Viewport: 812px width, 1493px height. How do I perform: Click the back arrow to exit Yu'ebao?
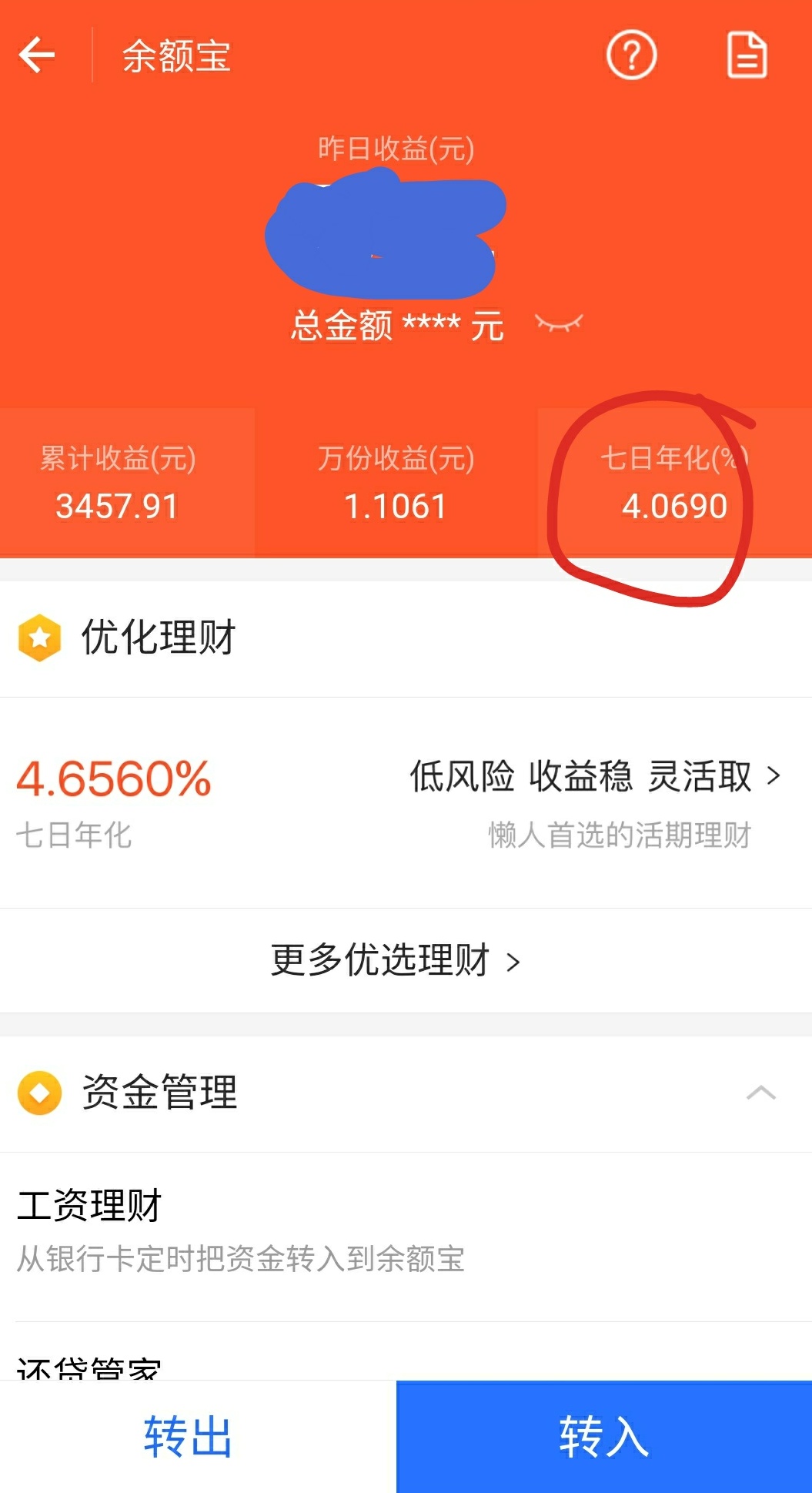pos(37,55)
